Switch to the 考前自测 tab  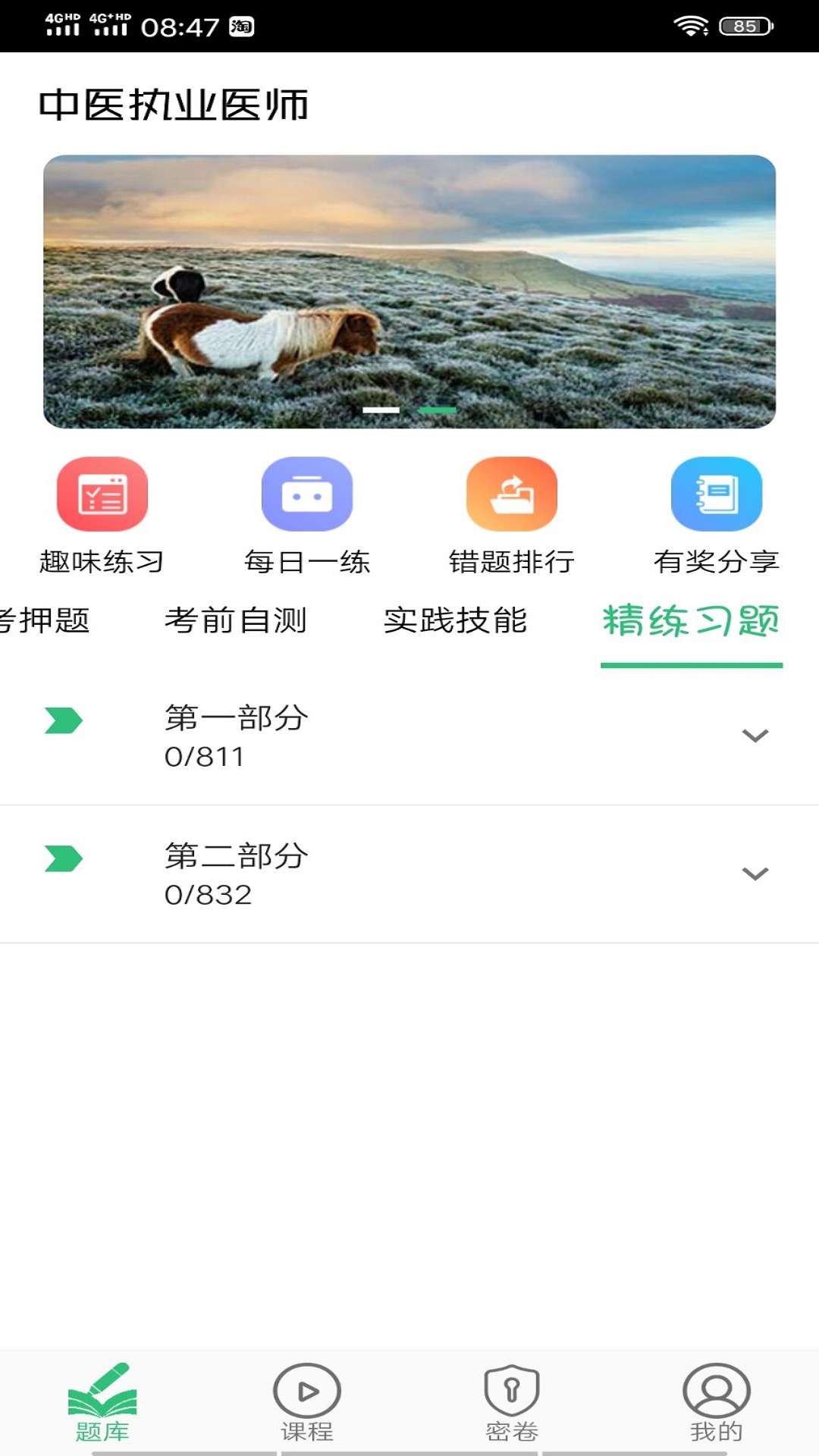[x=237, y=618]
